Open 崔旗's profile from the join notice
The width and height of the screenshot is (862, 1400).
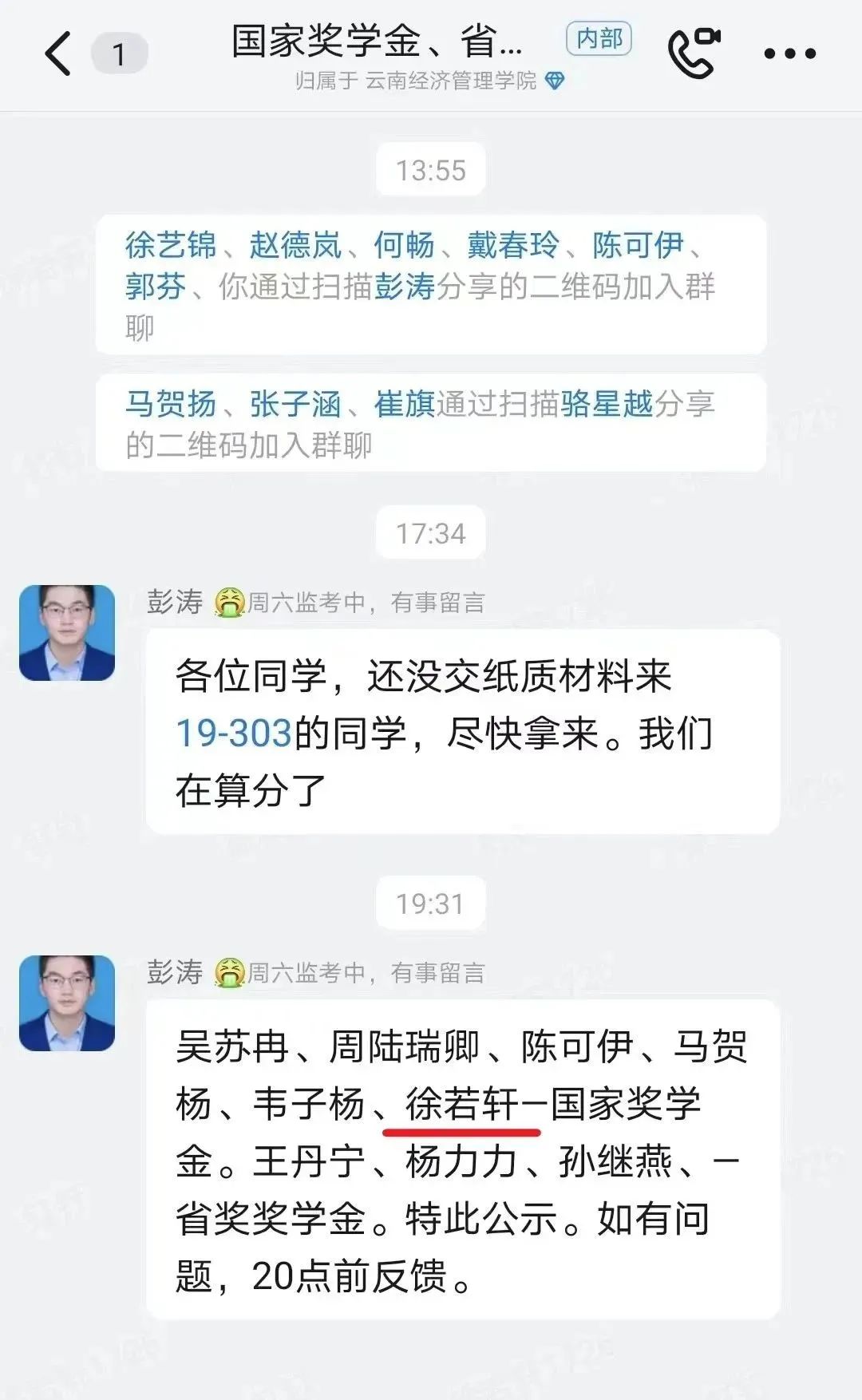405,404
